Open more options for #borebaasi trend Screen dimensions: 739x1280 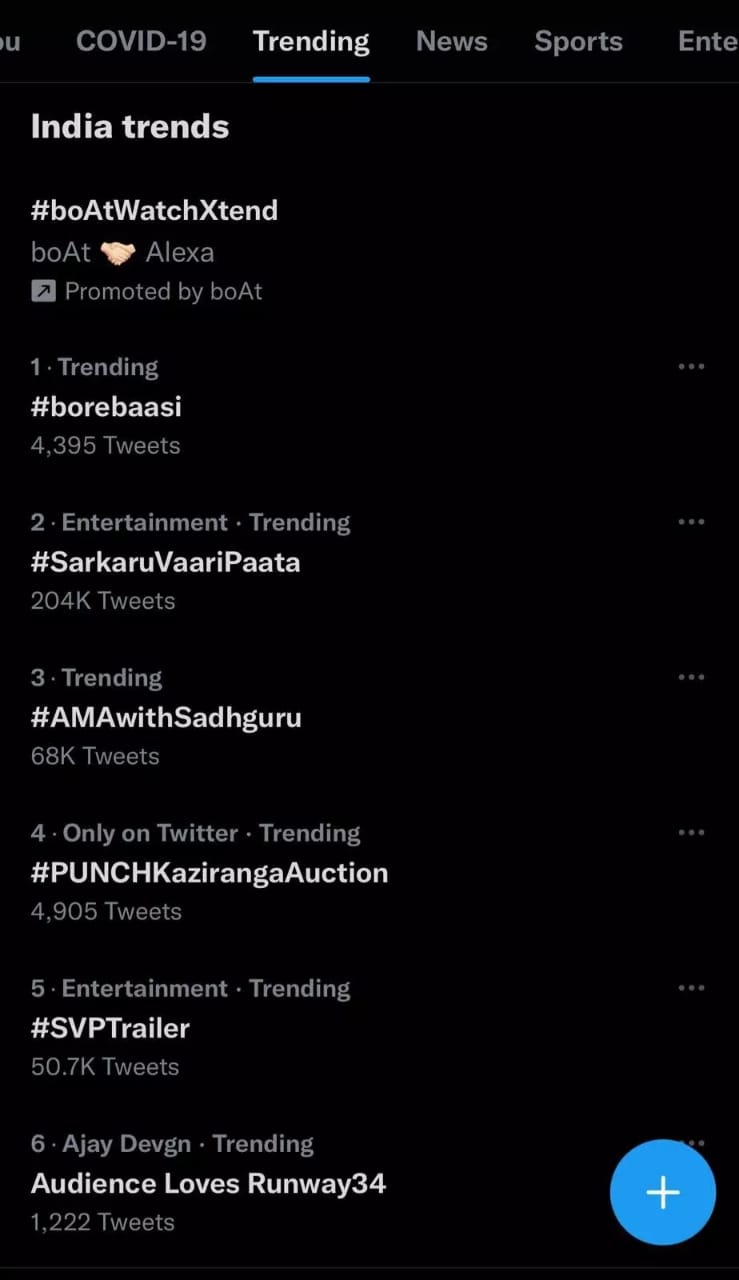coord(691,366)
